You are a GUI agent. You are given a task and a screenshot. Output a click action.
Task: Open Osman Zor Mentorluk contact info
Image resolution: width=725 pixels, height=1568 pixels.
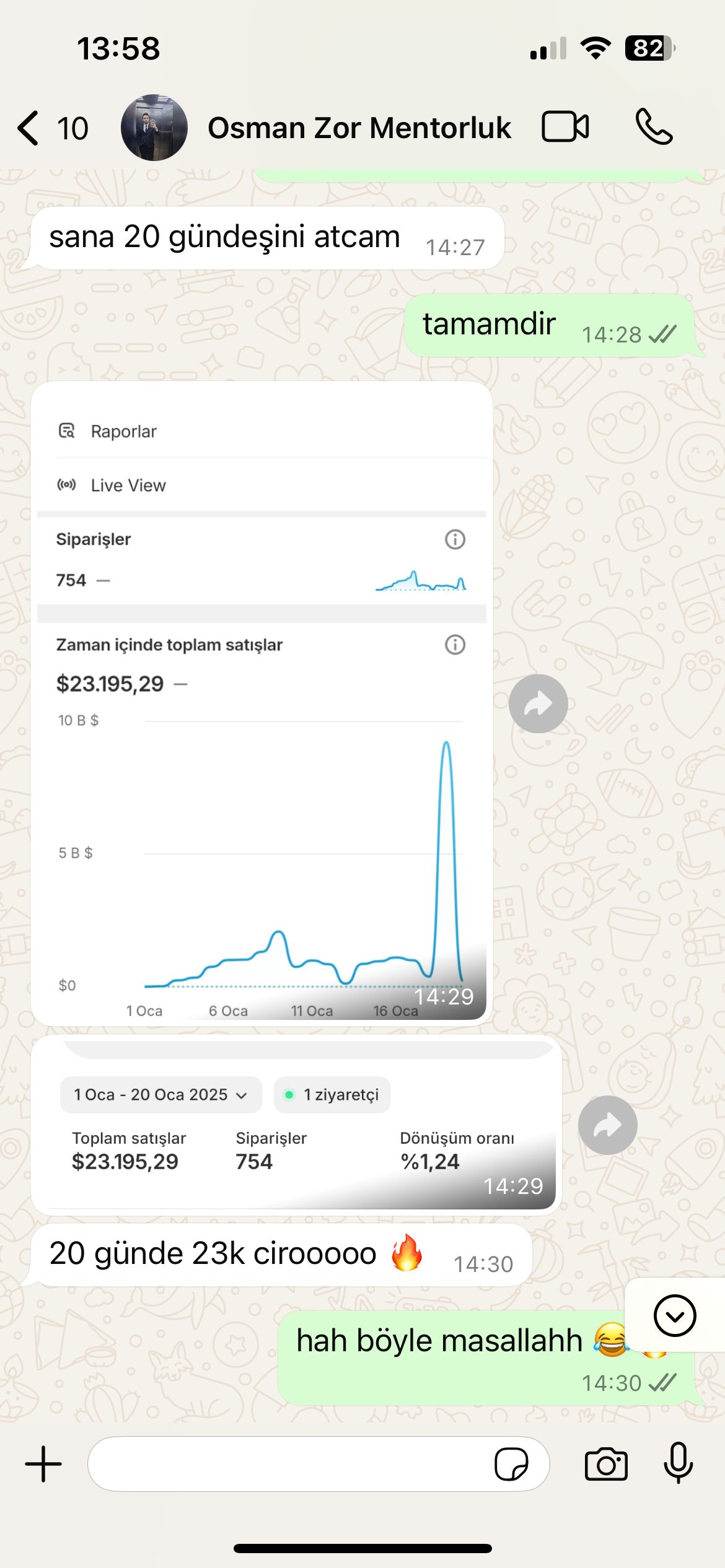[359, 128]
